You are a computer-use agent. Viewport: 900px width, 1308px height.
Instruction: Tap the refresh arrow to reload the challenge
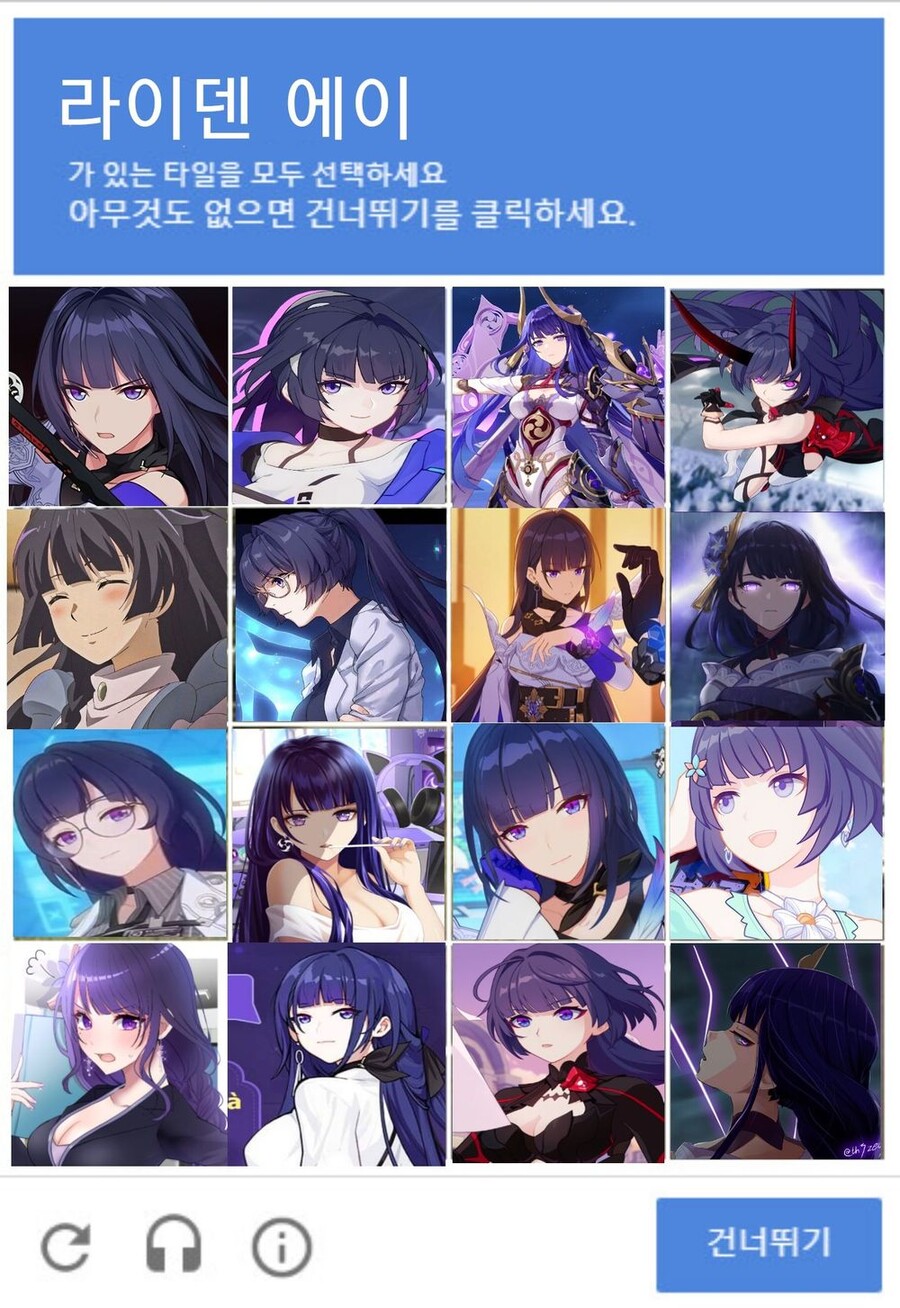click(x=66, y=1246)
